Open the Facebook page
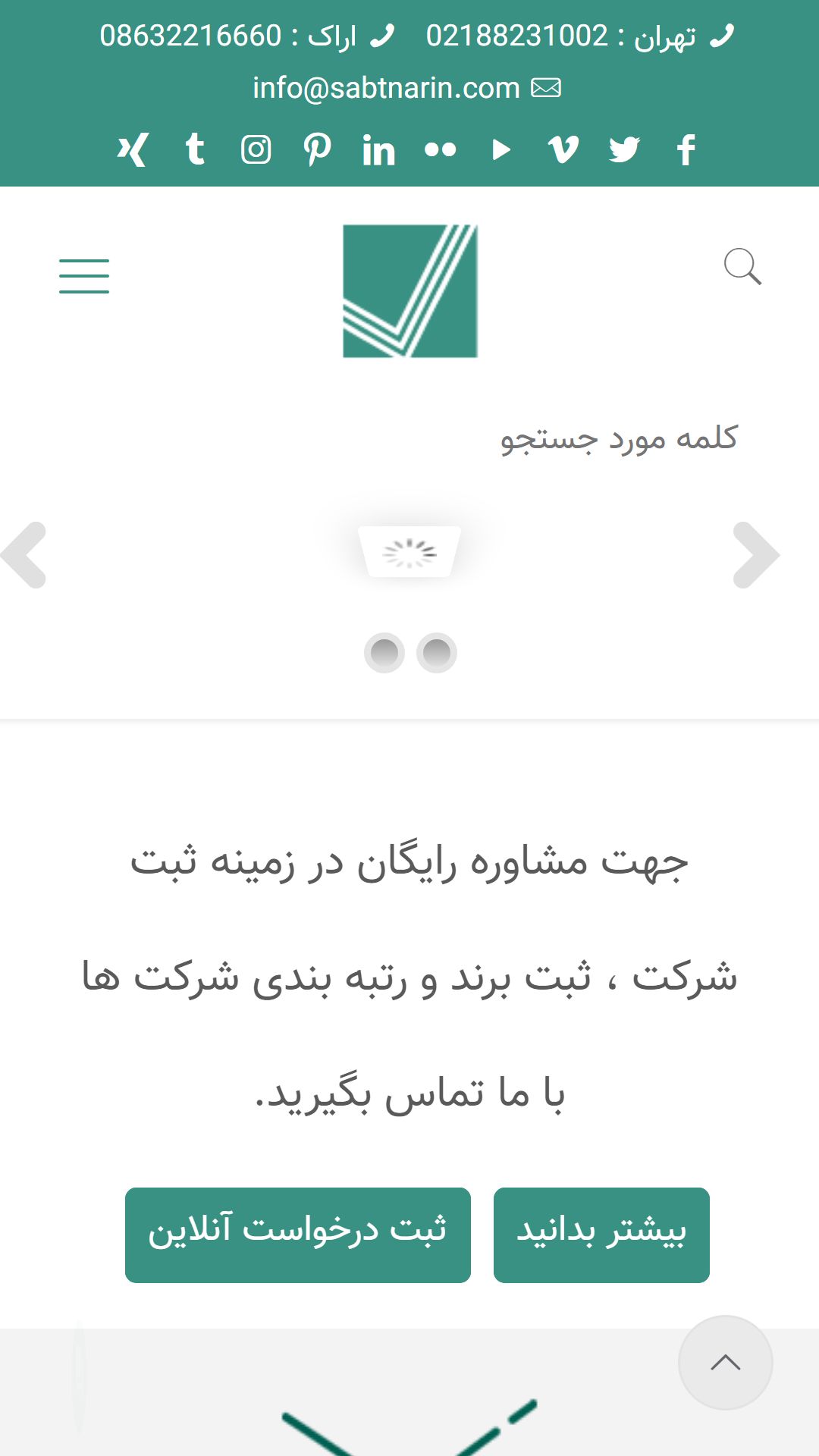 click(x=686, y=149)
